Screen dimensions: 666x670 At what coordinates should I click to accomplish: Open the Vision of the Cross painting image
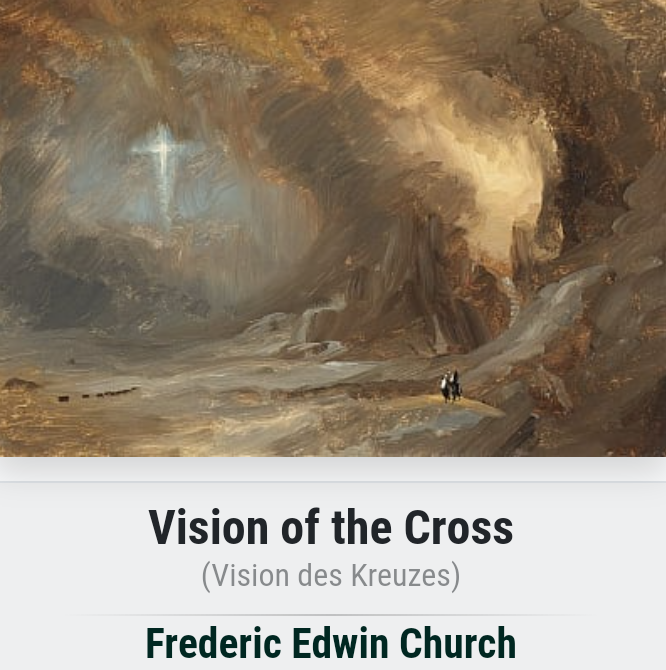333,228
